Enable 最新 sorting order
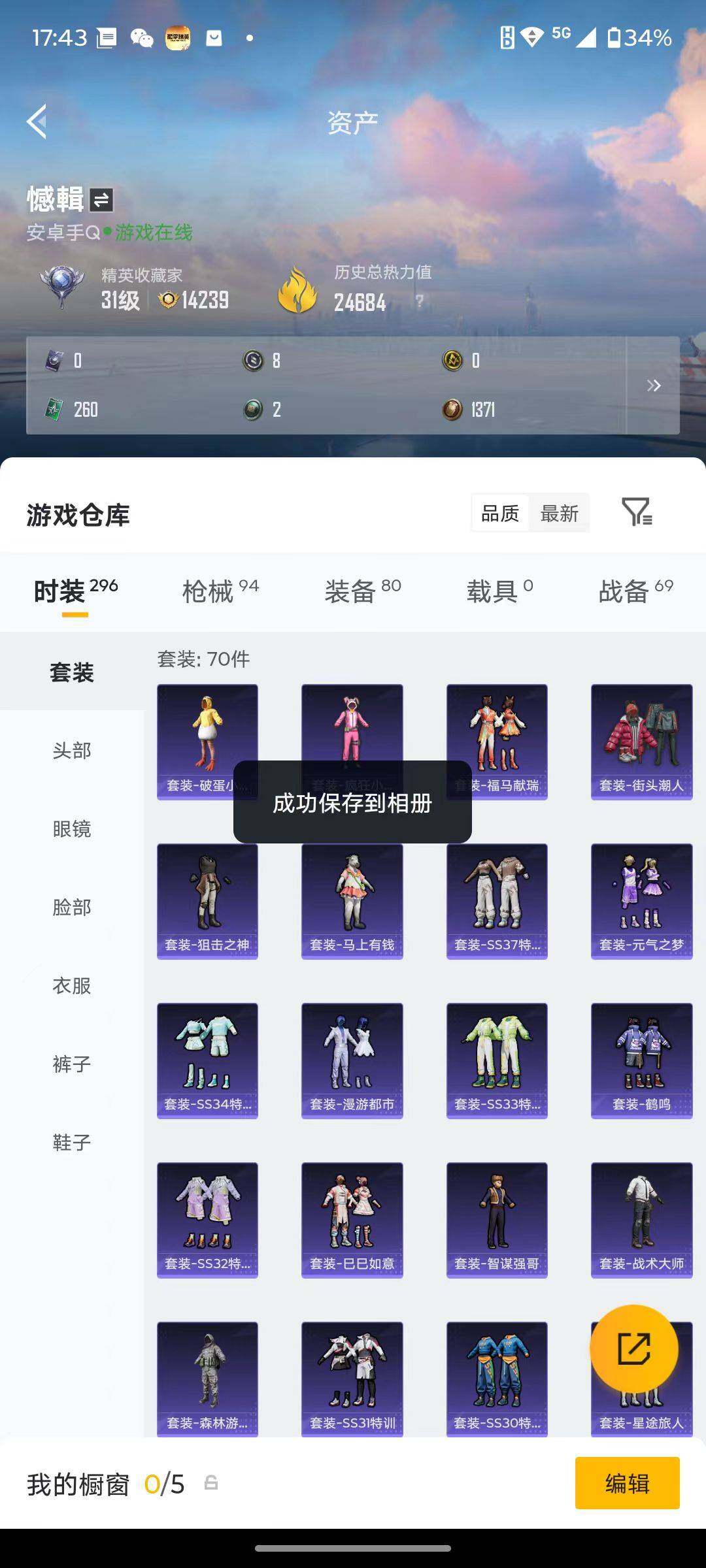 559,514
